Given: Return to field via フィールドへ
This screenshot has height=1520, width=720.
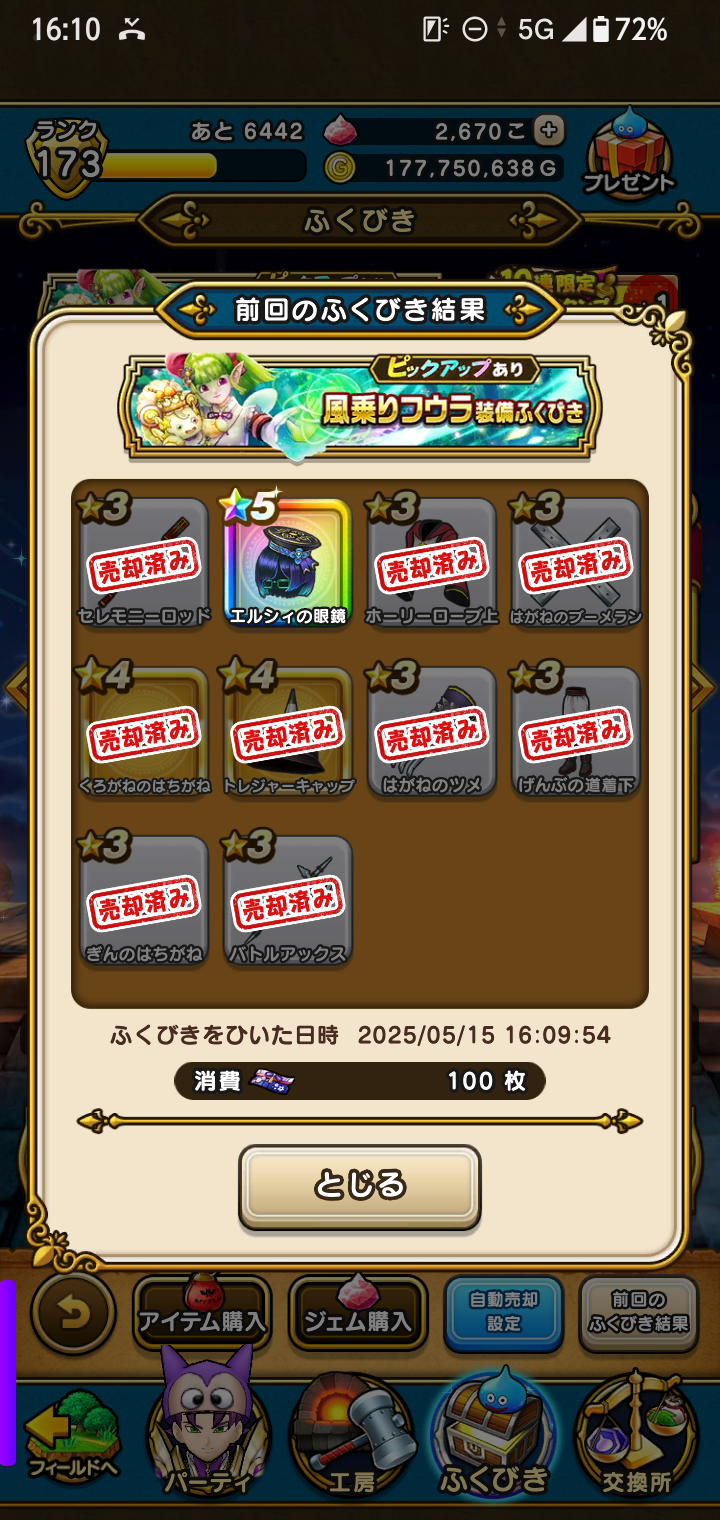Looking at the screenshot, I should (60, 1442).
